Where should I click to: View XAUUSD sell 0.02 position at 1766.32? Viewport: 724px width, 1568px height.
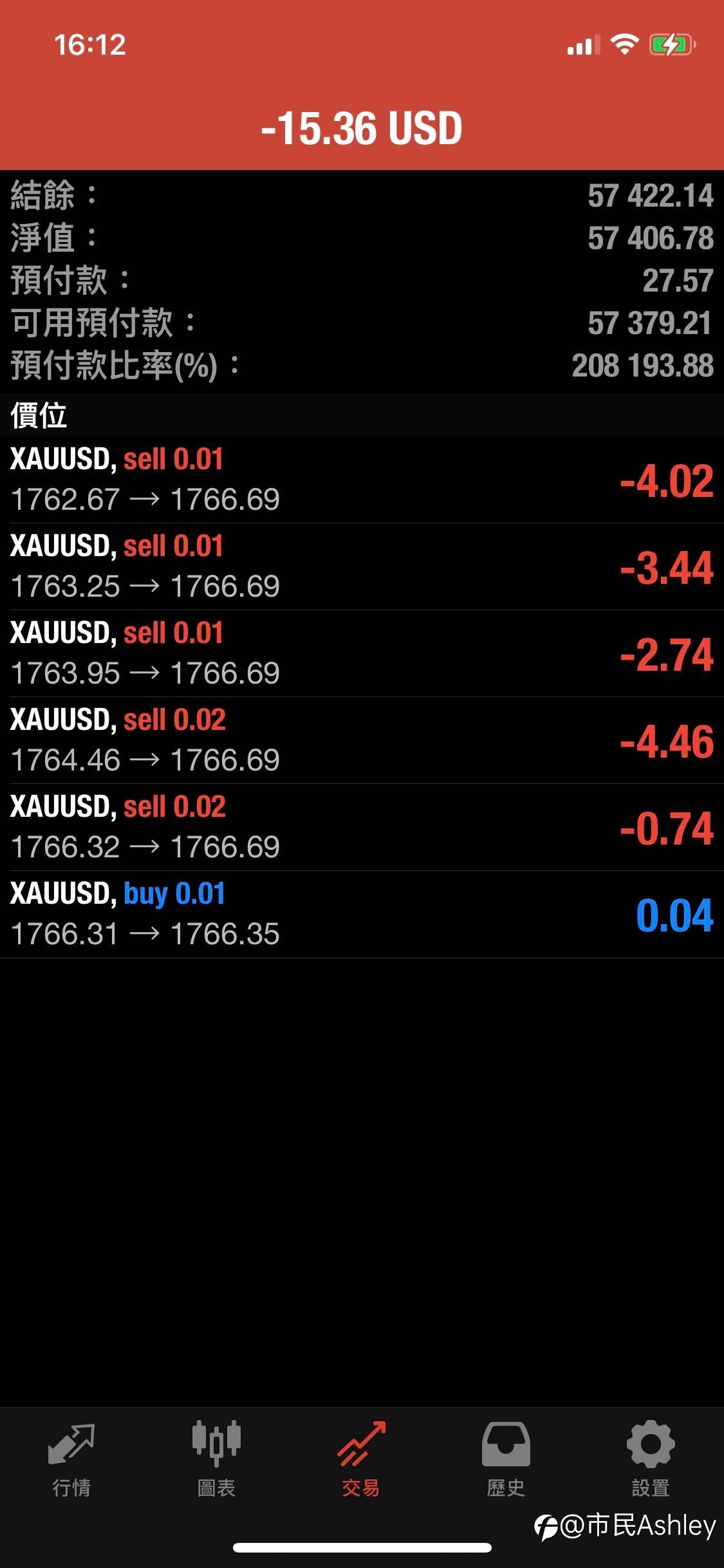tap(362, 827)
